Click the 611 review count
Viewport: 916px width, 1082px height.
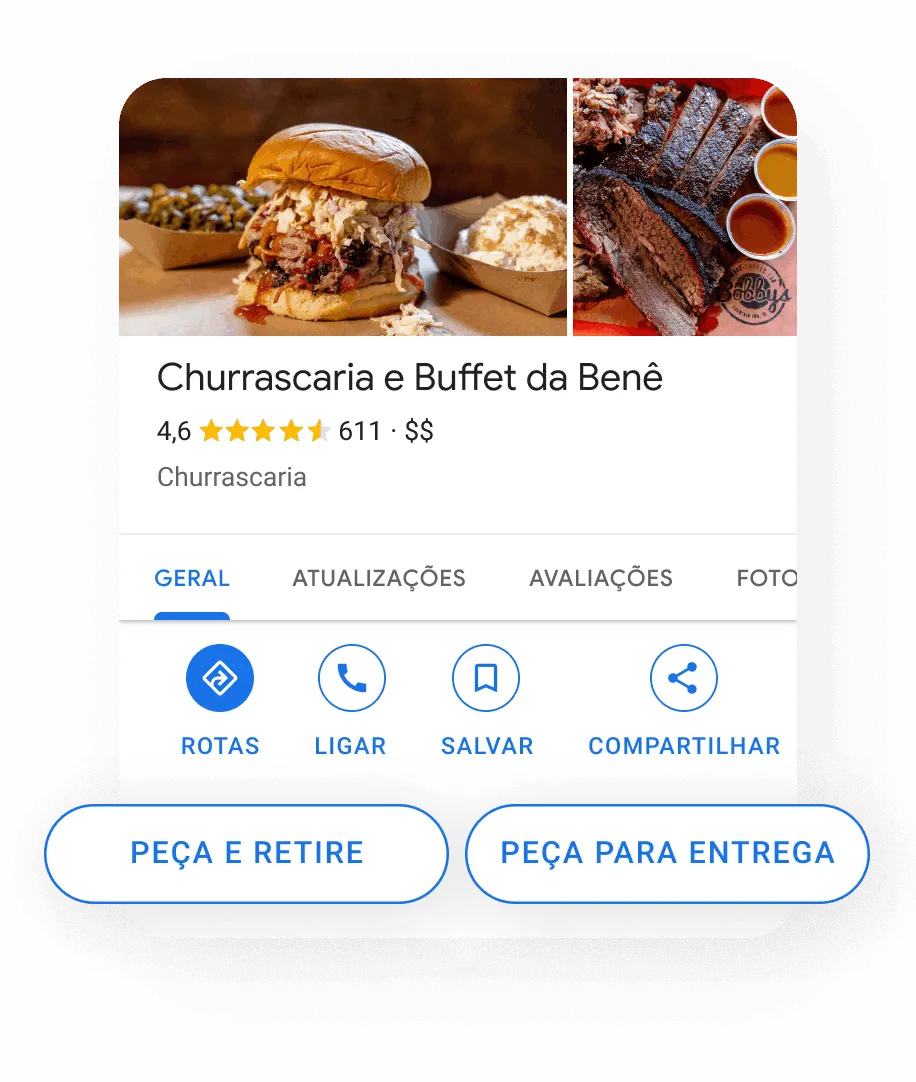click(360, 430)
